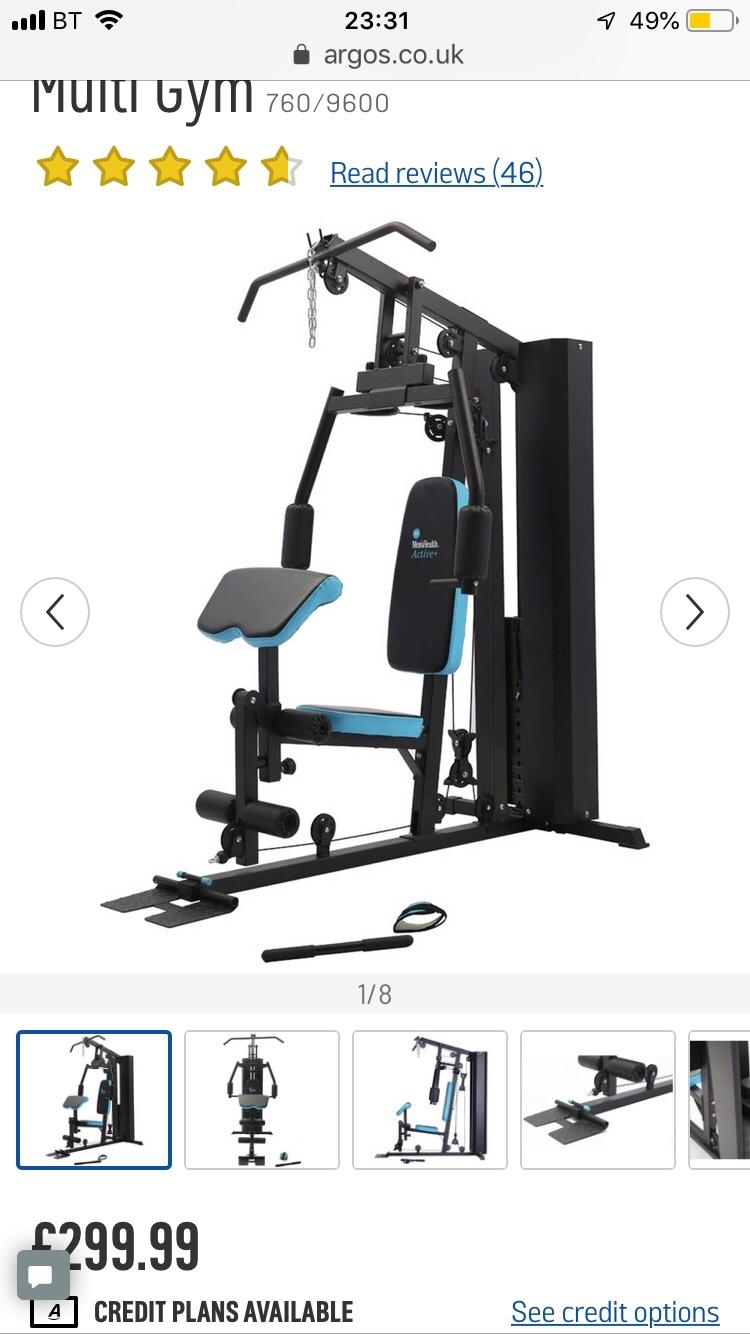Select the second thumbnail of the front gym view
This screenshot has height=1334, width=750.
click(x=262, y=1100)
